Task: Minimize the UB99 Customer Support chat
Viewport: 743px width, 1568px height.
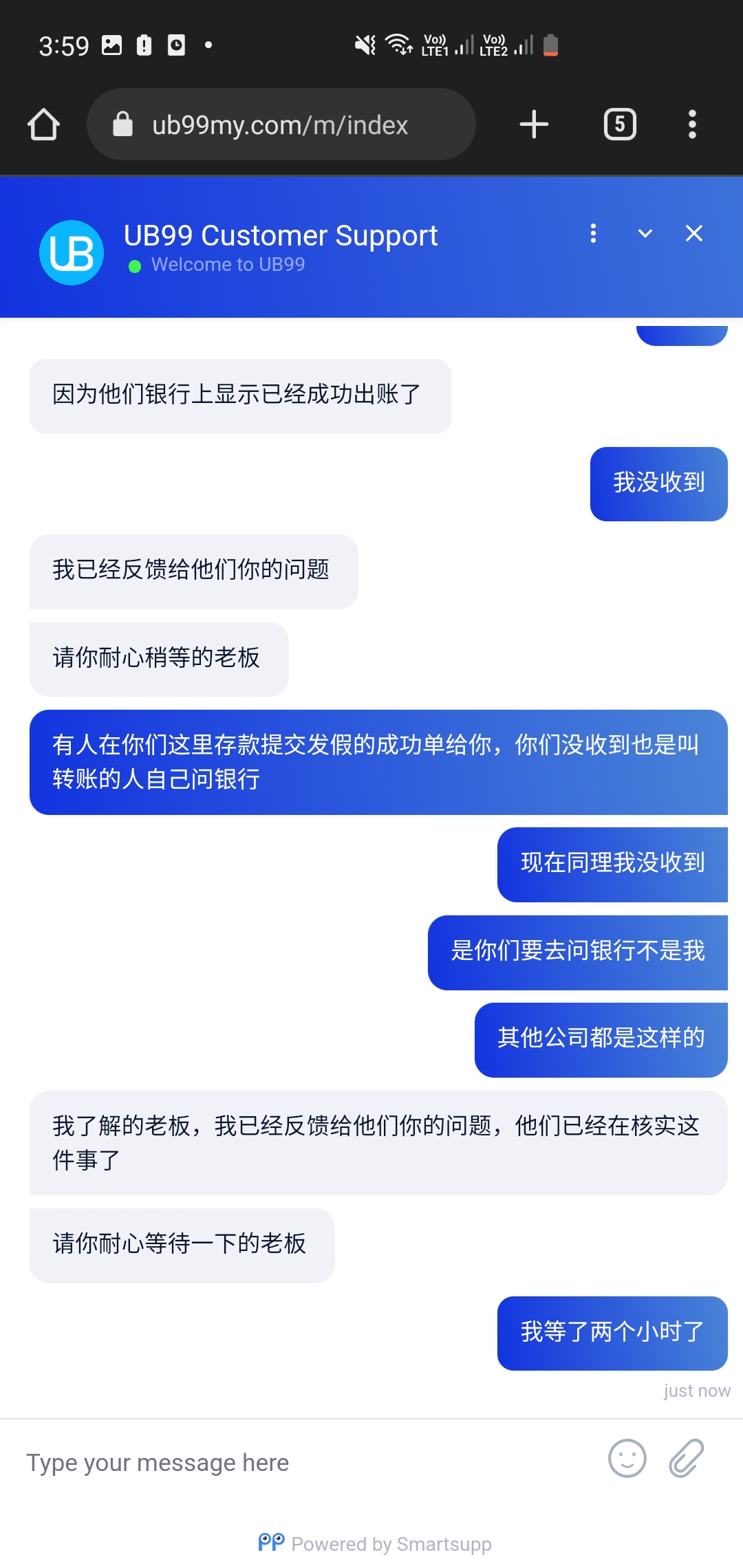Action: [645, 233]
